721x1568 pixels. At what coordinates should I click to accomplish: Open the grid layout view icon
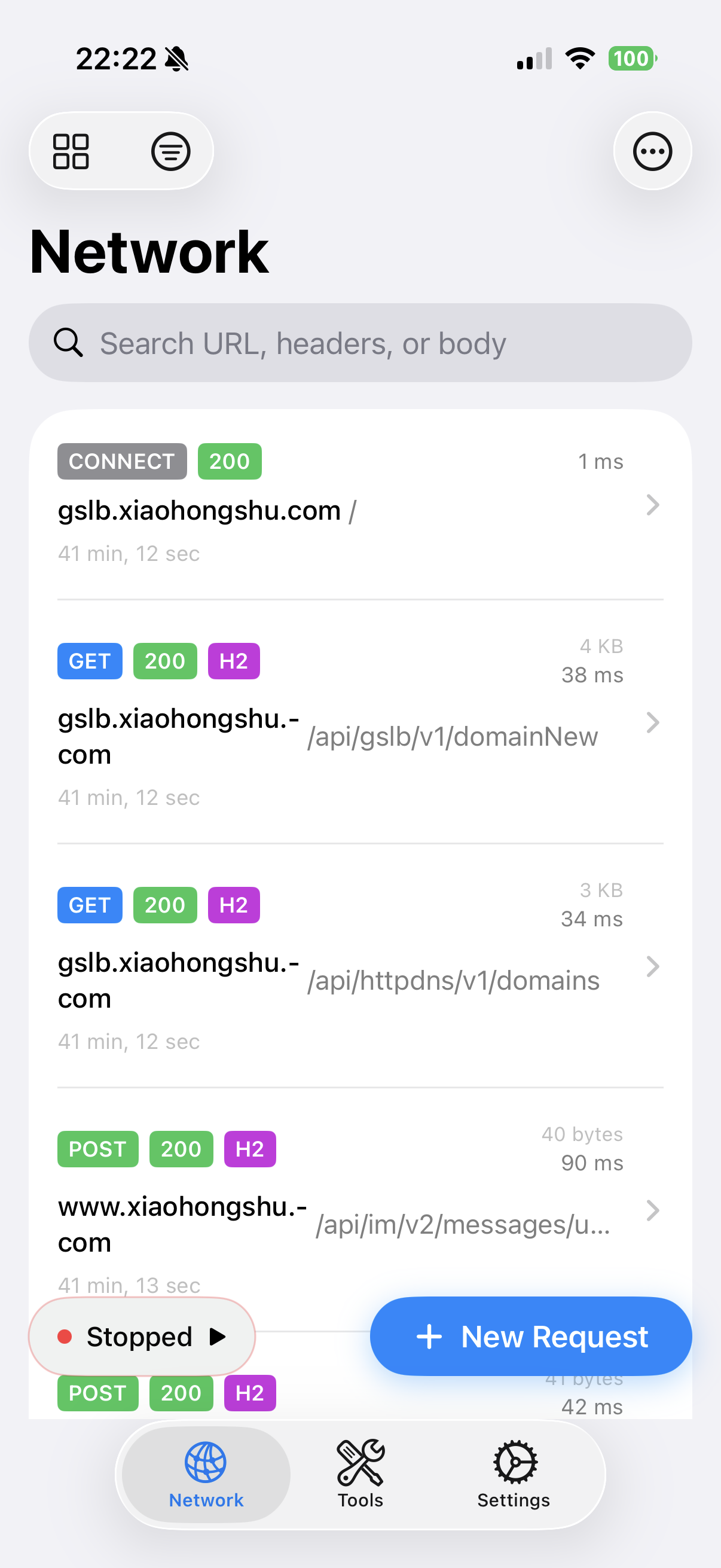71,151
